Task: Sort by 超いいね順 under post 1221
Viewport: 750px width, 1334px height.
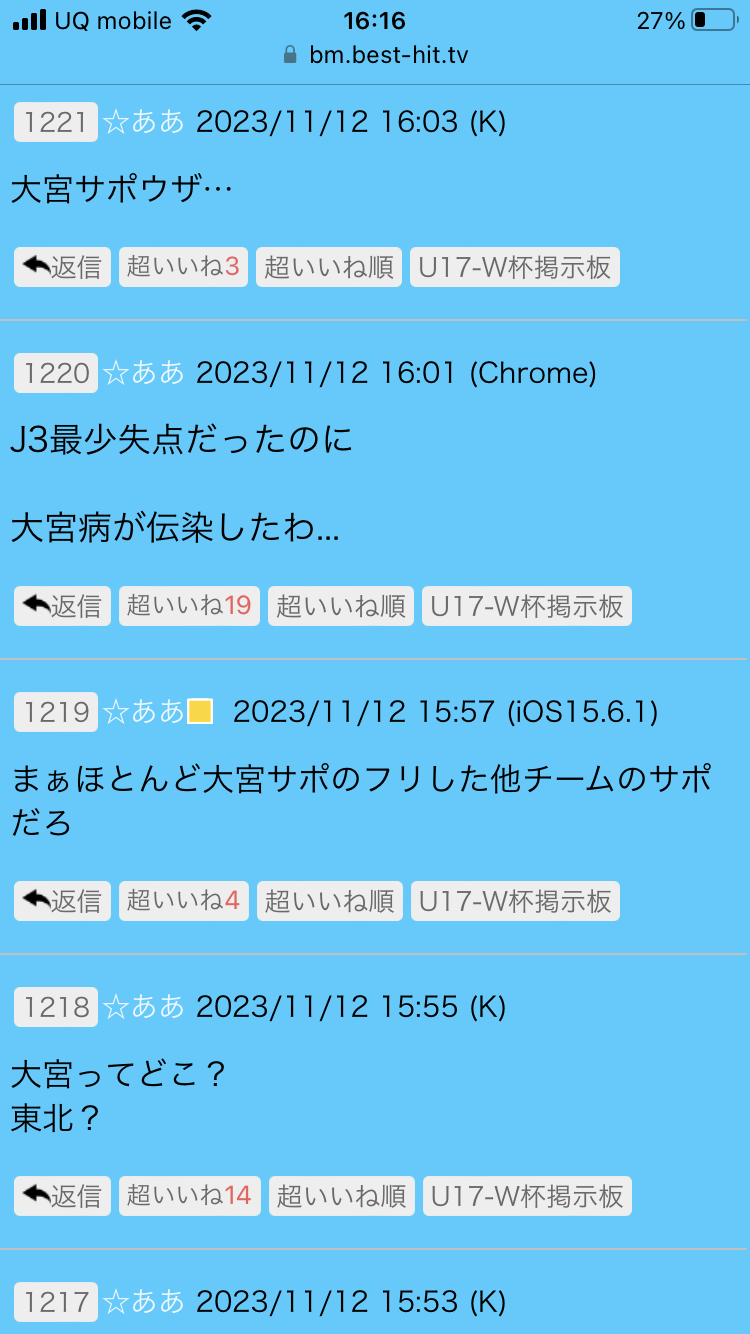Action: pos(329,267)
